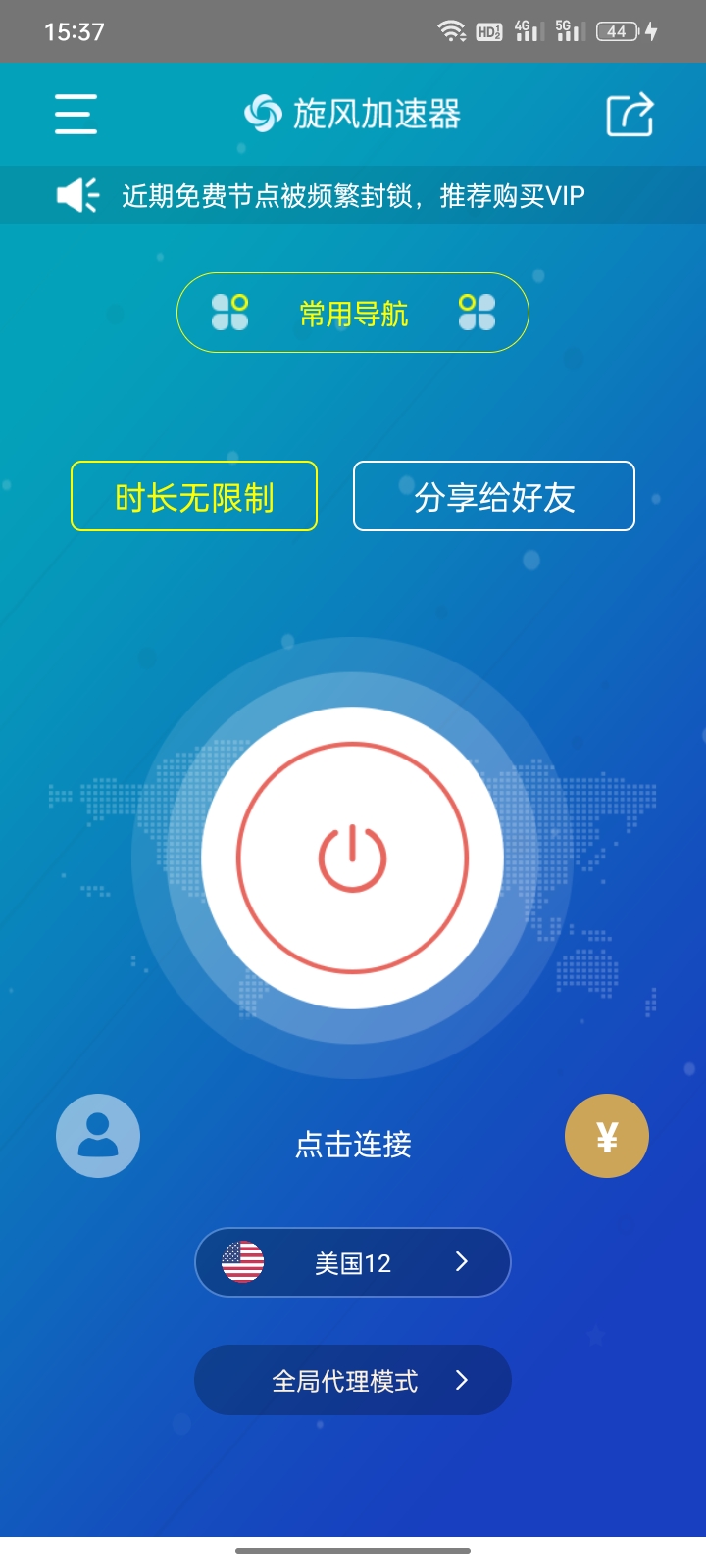Change the 全局代理模式 proxy mode
The width and height of the screenshot is (706, 1568).
(x=353, y=1380)
